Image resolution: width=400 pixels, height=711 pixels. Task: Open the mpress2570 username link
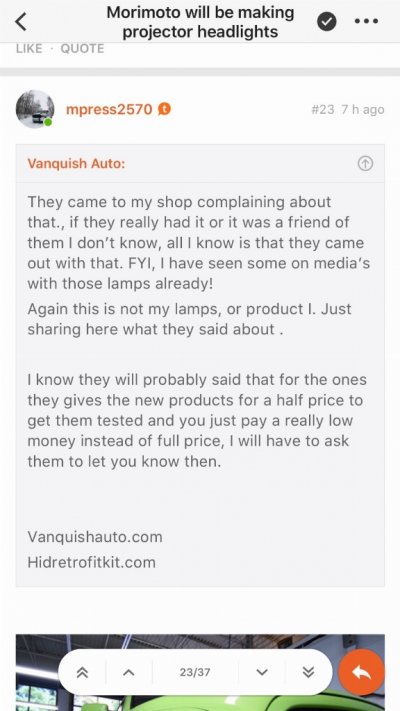[109, 109]
